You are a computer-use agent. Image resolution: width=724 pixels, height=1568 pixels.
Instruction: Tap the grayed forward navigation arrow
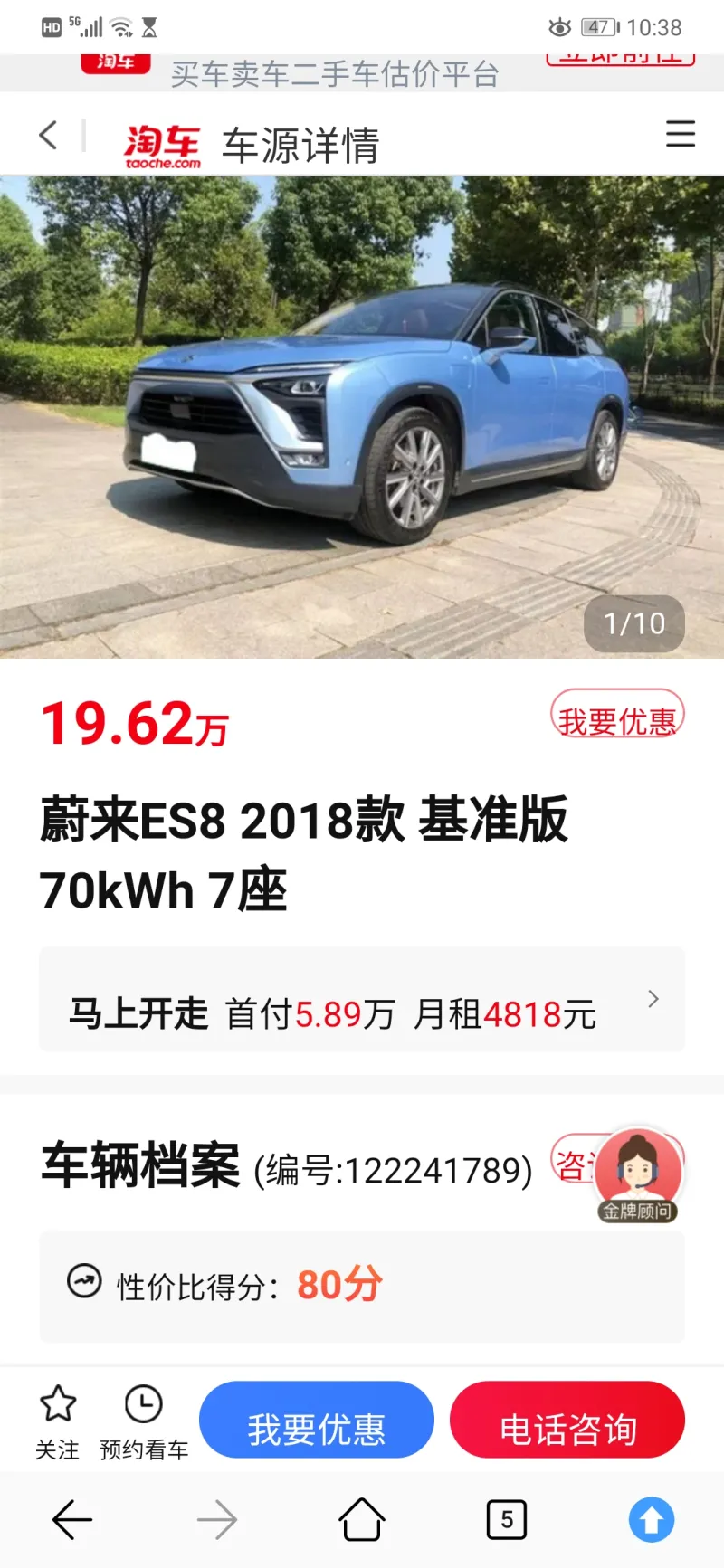pos(217,1519)
